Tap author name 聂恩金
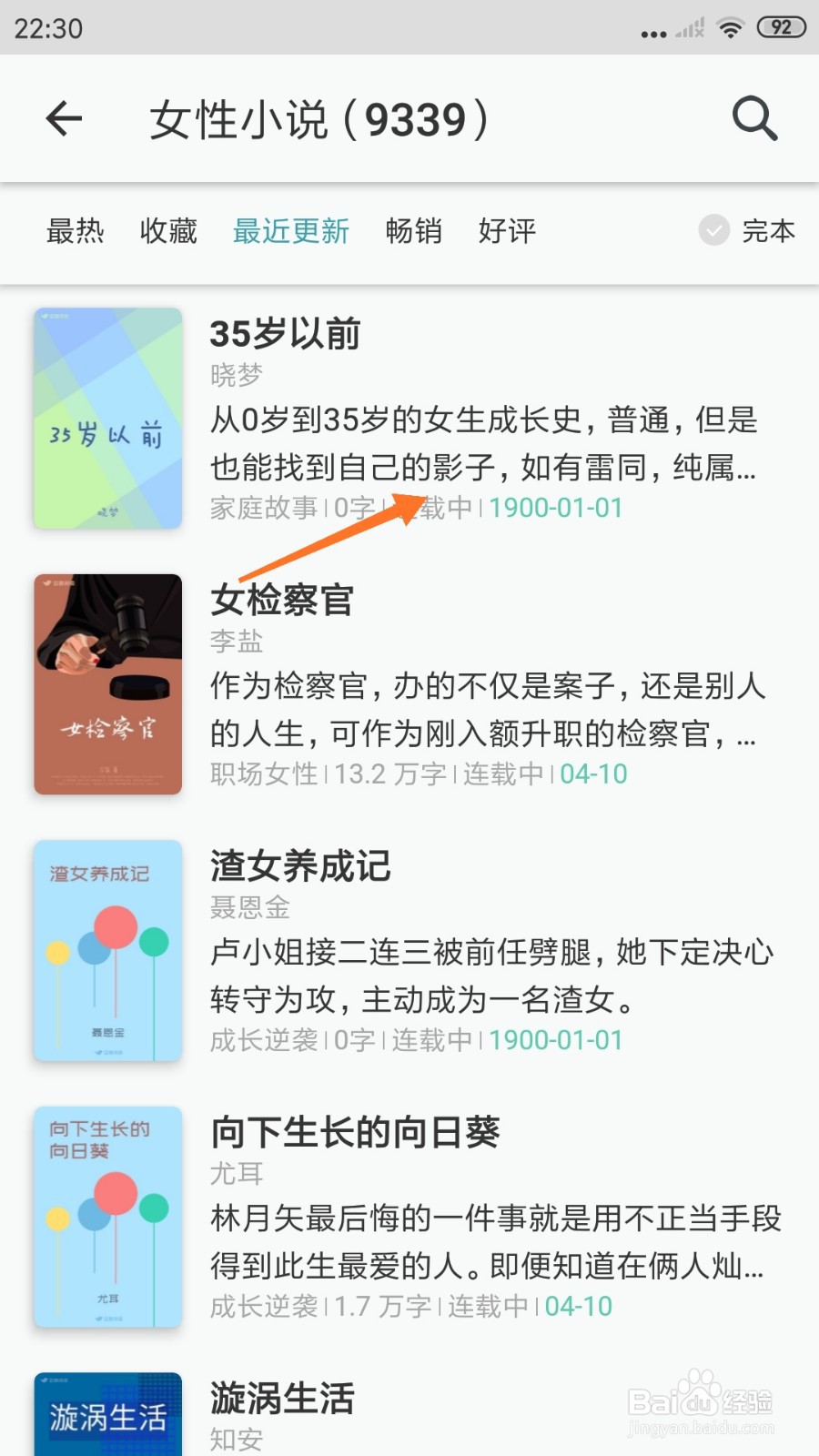The height and width of the screenshot is (1456, 819). pos(248,906)
